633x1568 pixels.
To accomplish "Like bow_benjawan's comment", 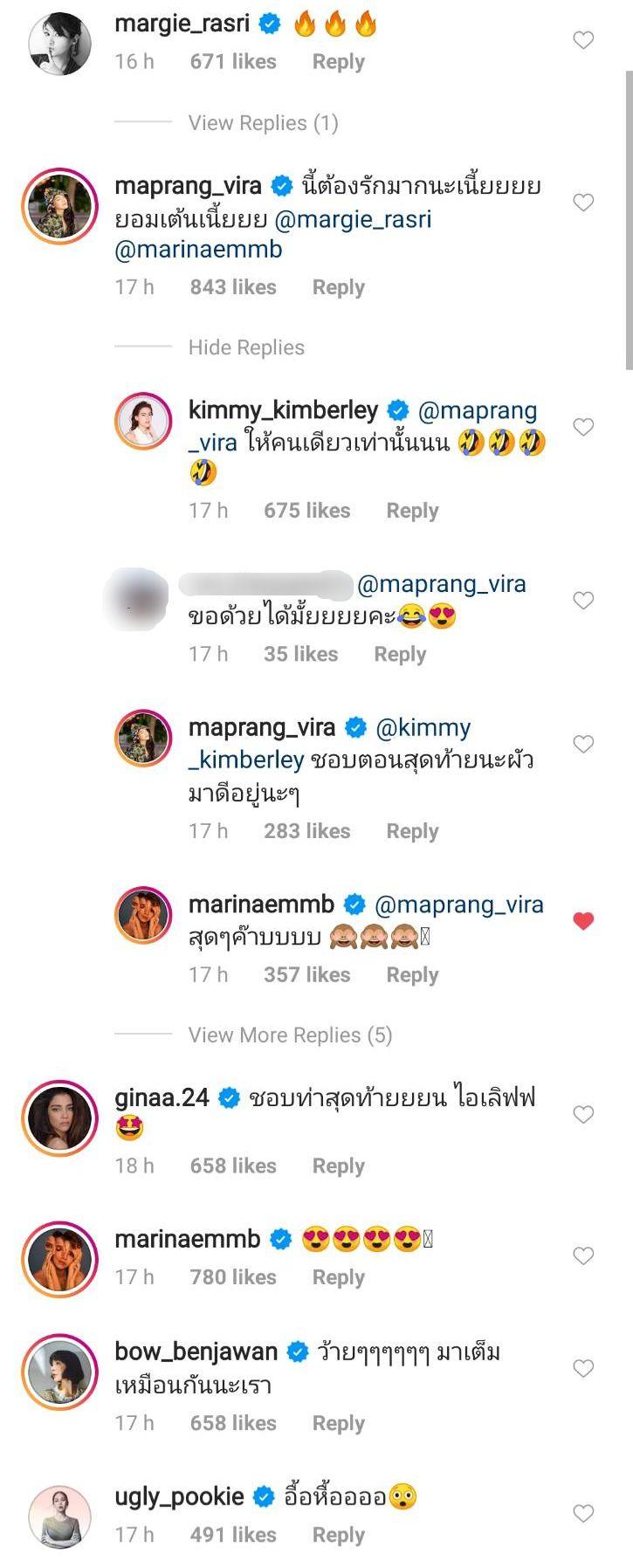I will coord(583,1369).
